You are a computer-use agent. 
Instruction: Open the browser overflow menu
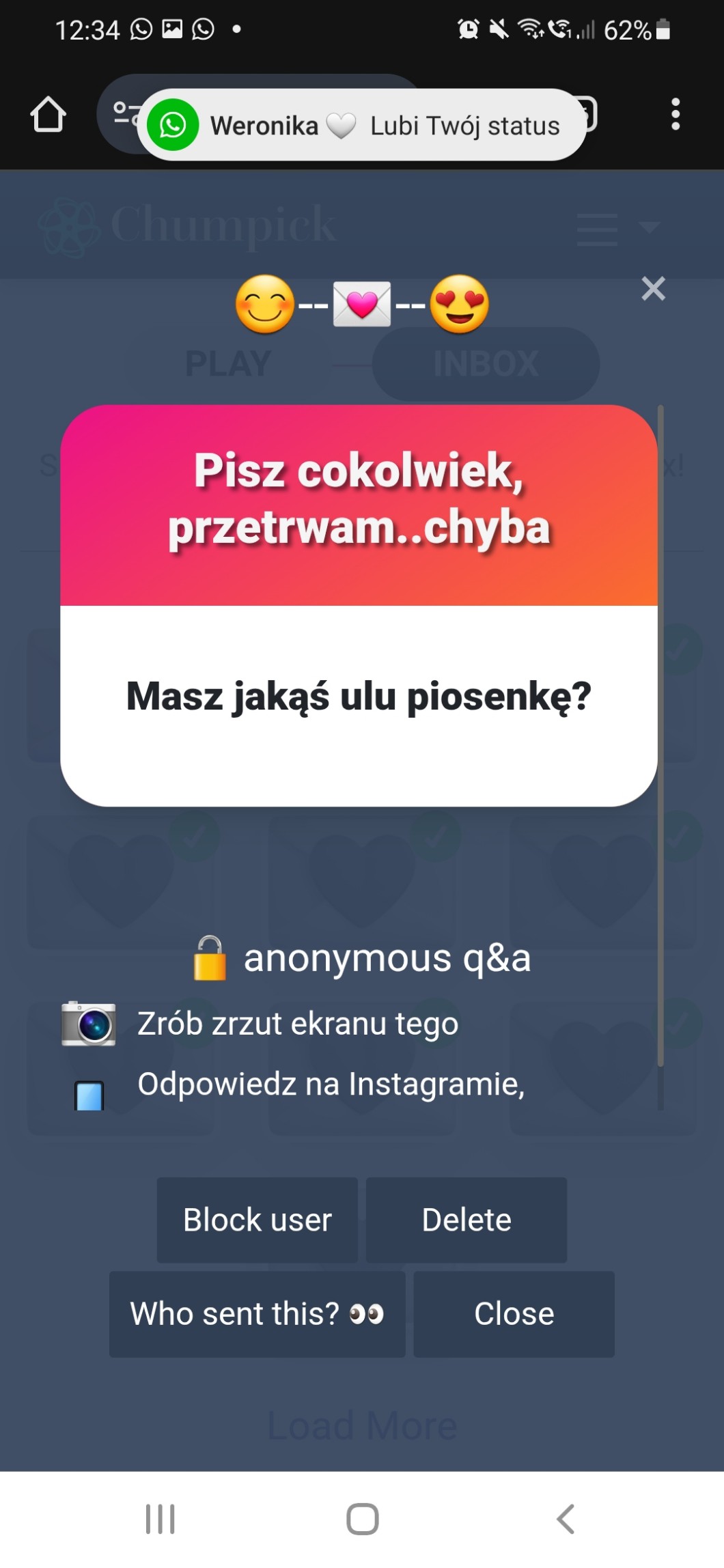pyautogui.click(x=675, y=114)
